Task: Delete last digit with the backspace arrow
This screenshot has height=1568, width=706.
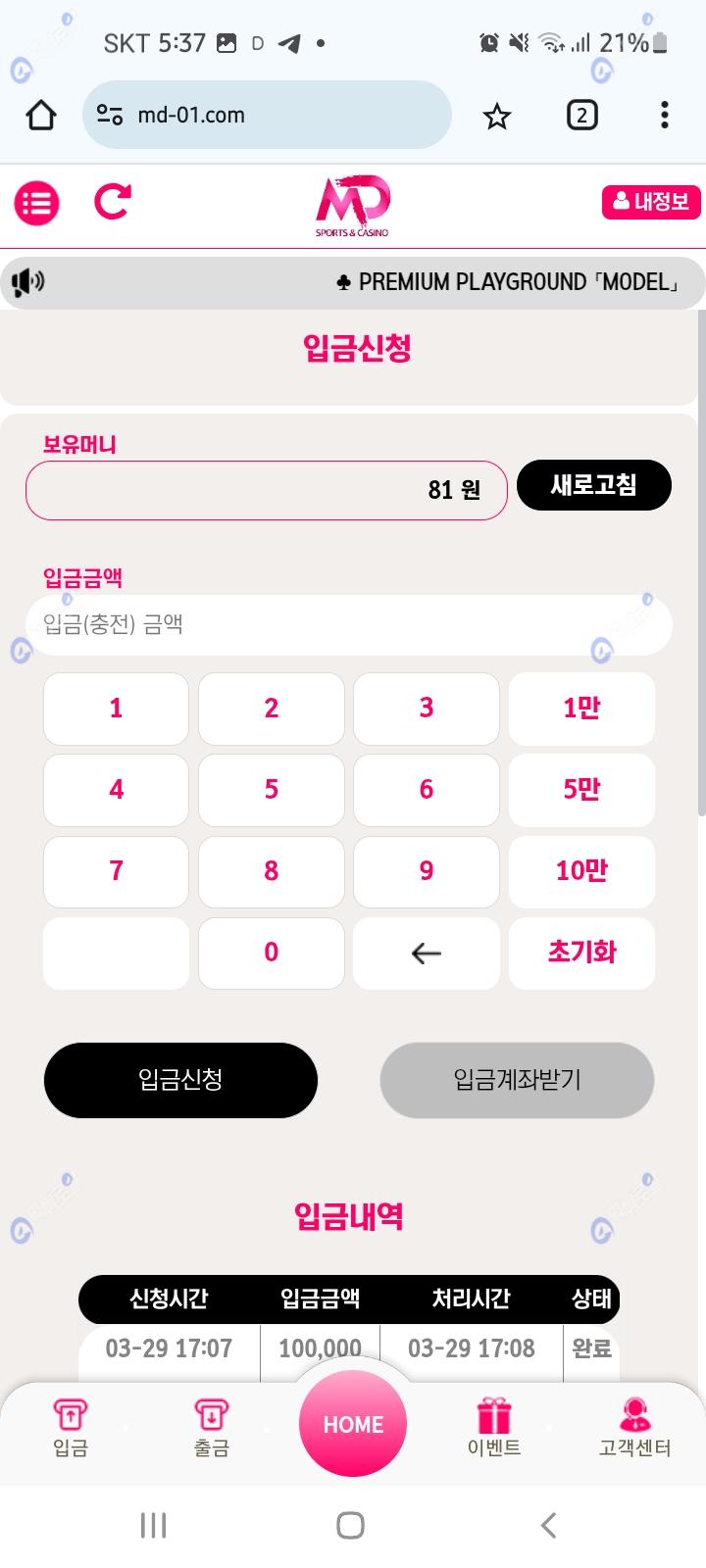Action: click(427, 953)
